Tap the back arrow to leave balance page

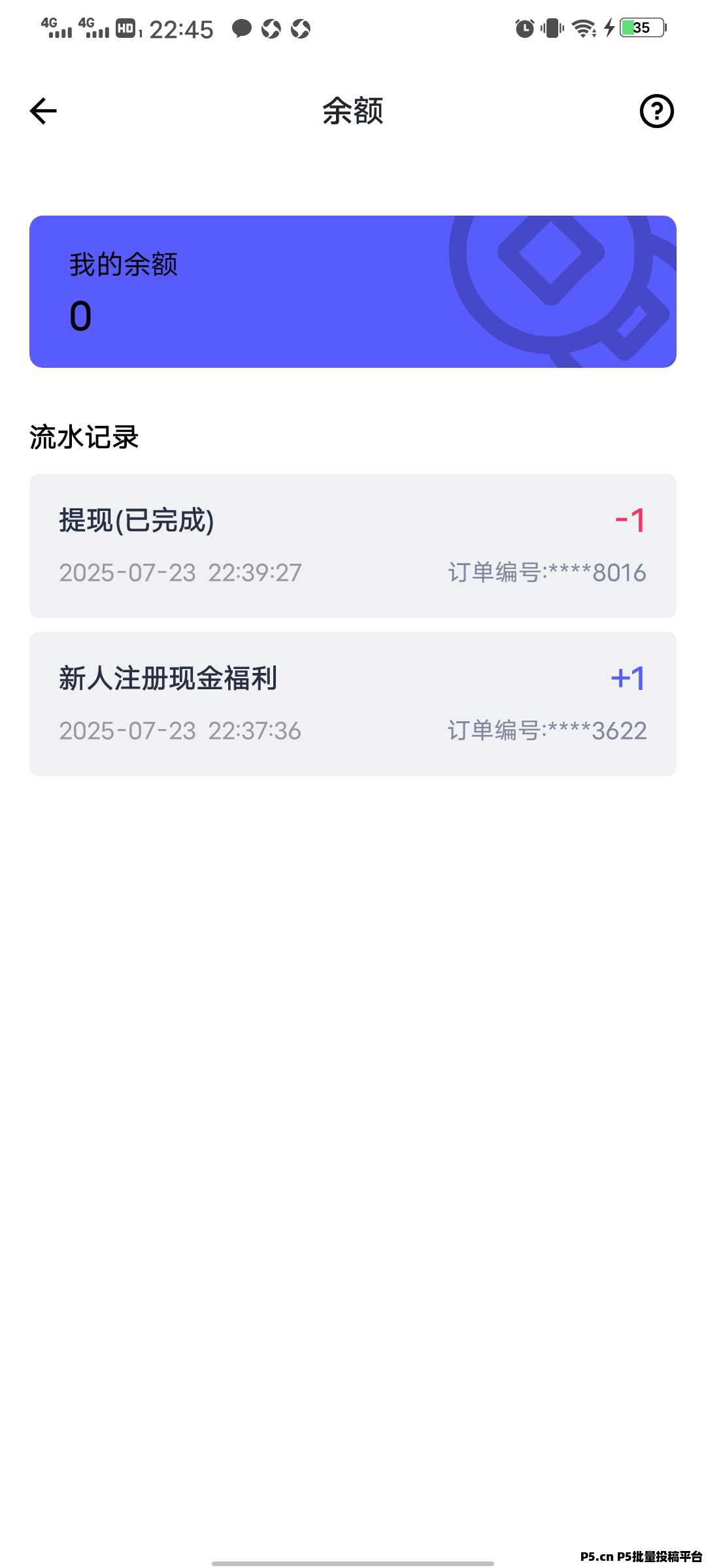pos(42,110)
